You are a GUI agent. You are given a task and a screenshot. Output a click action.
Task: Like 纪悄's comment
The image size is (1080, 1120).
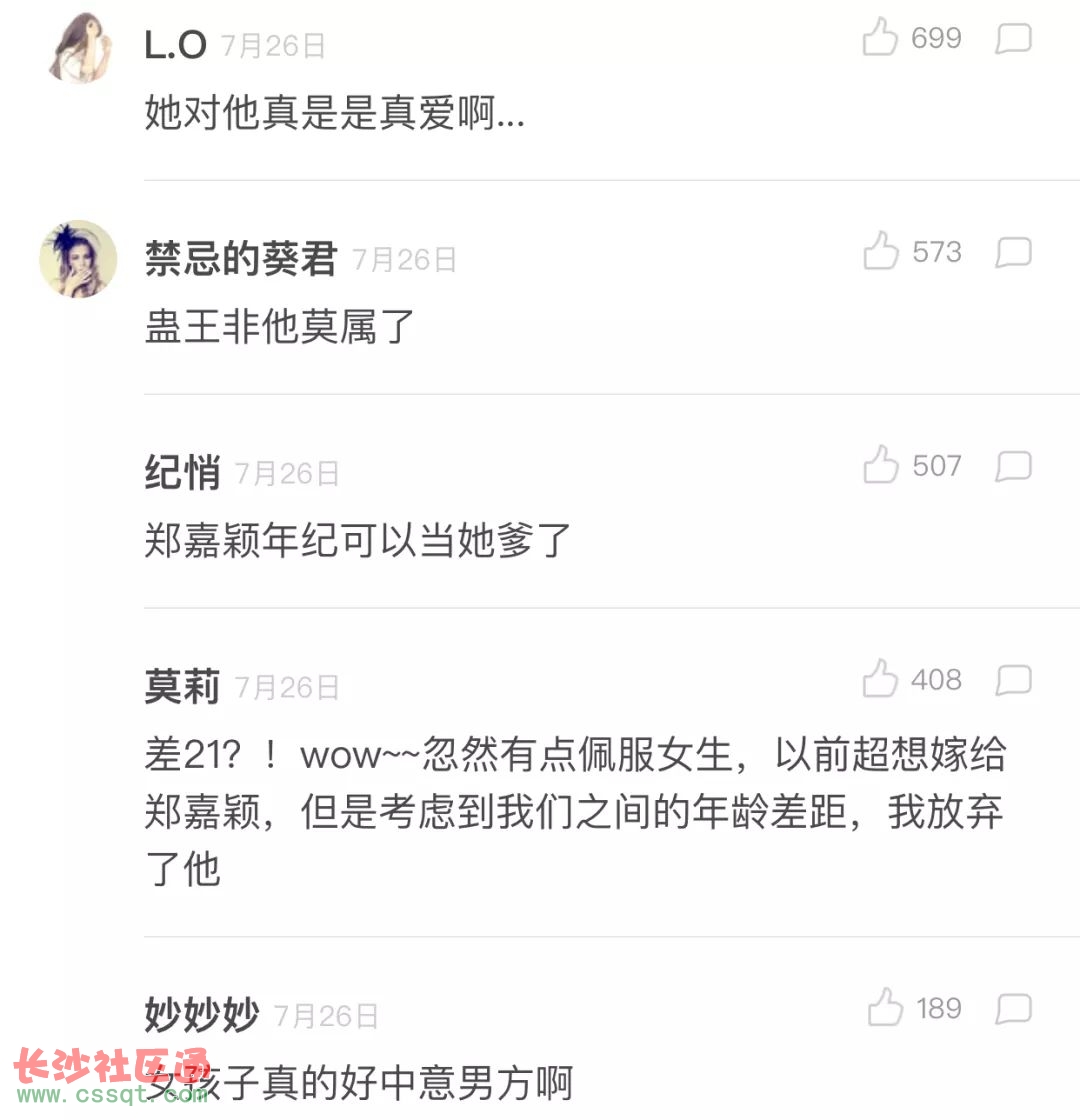[881, 466]
